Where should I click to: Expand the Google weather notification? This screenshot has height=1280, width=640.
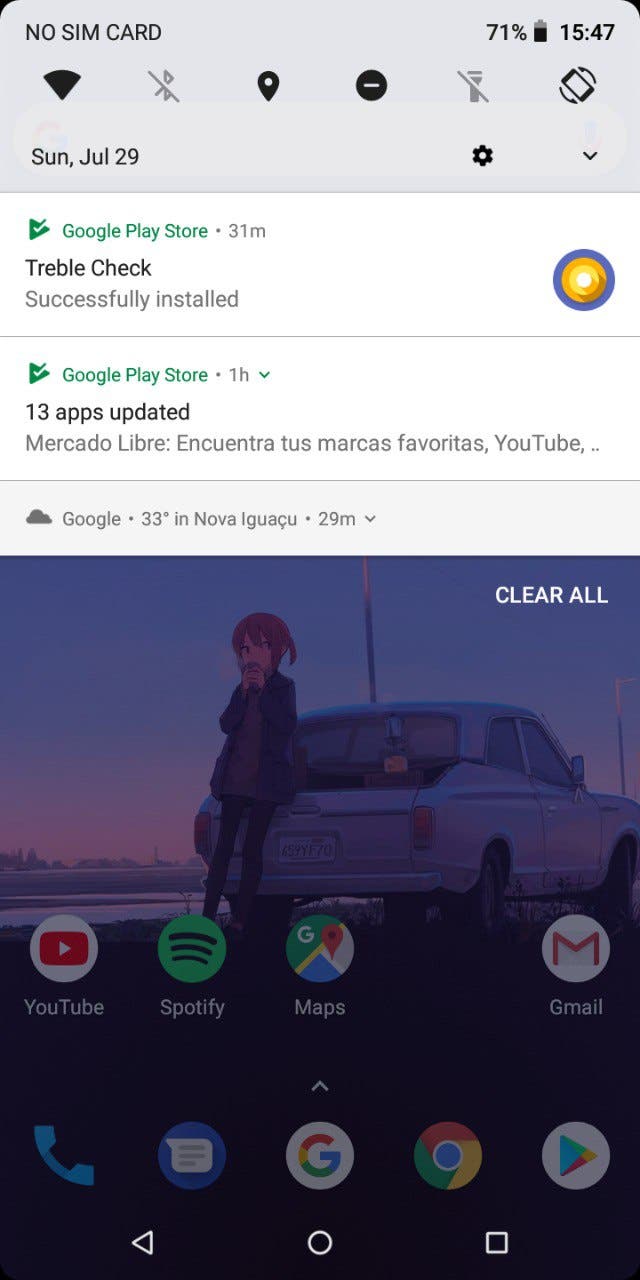[370, 519]
